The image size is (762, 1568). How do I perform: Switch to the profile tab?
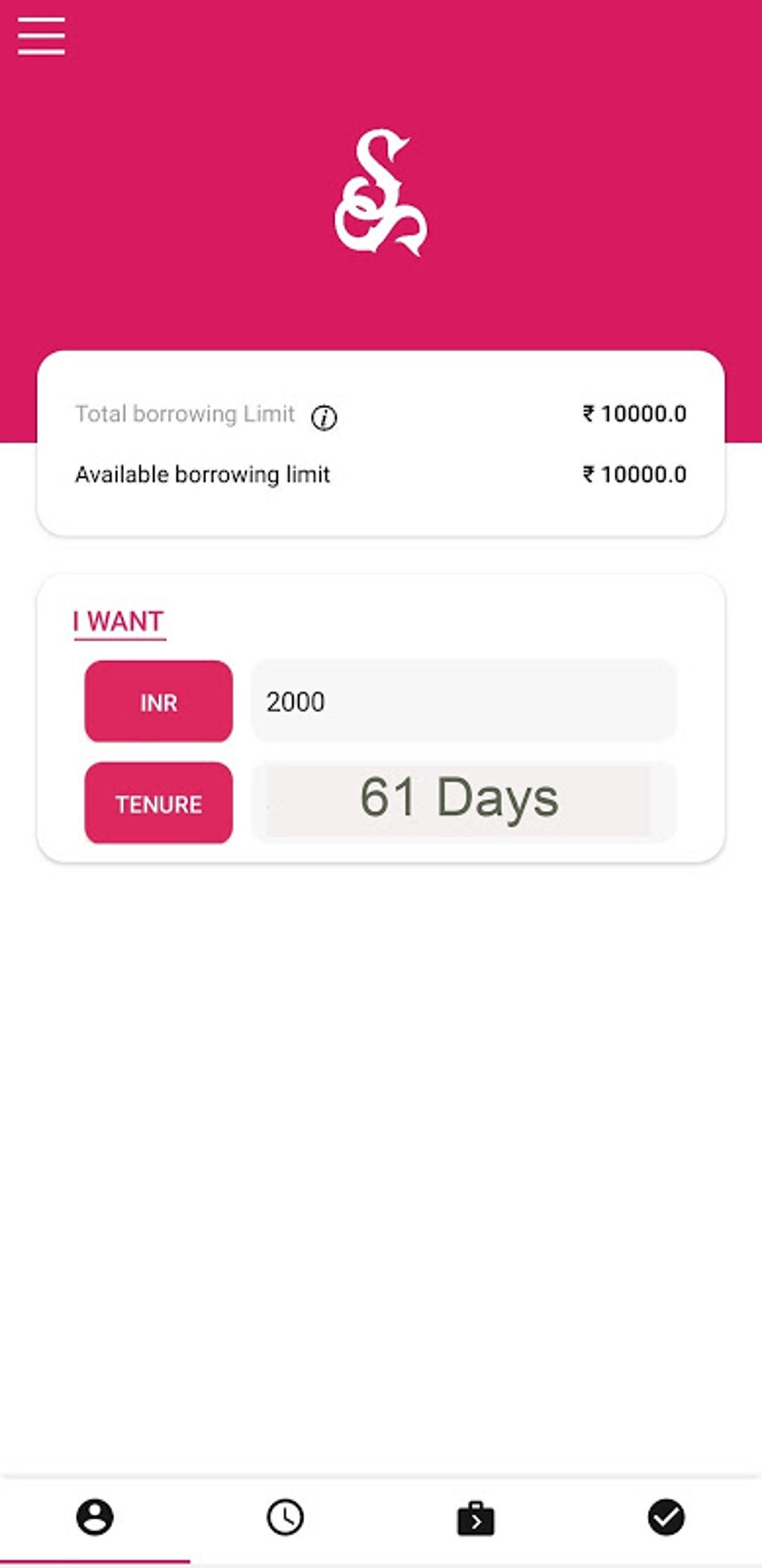95,1518
